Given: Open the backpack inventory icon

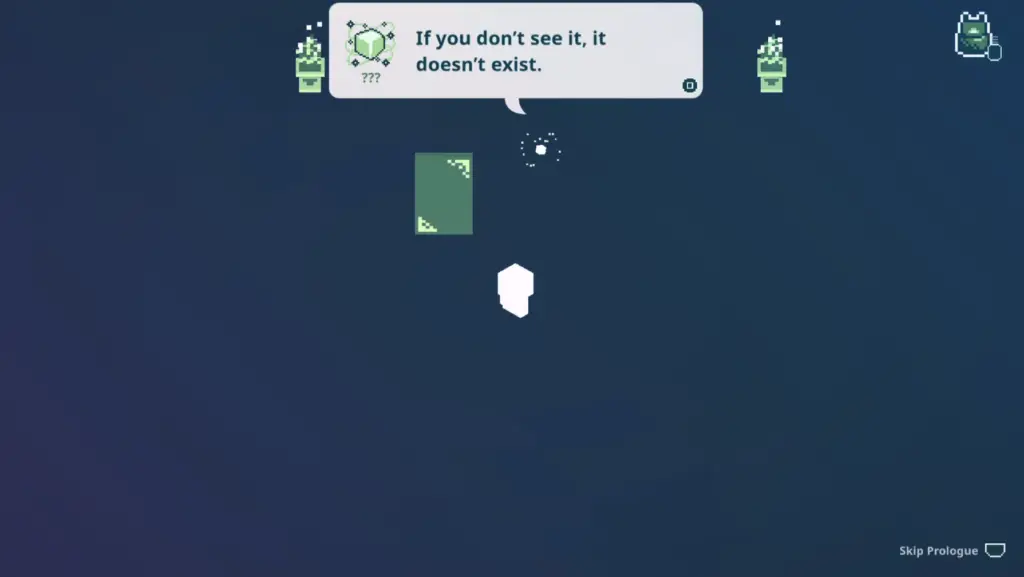Looking at the screenshot, I should [x=973, y=36].
